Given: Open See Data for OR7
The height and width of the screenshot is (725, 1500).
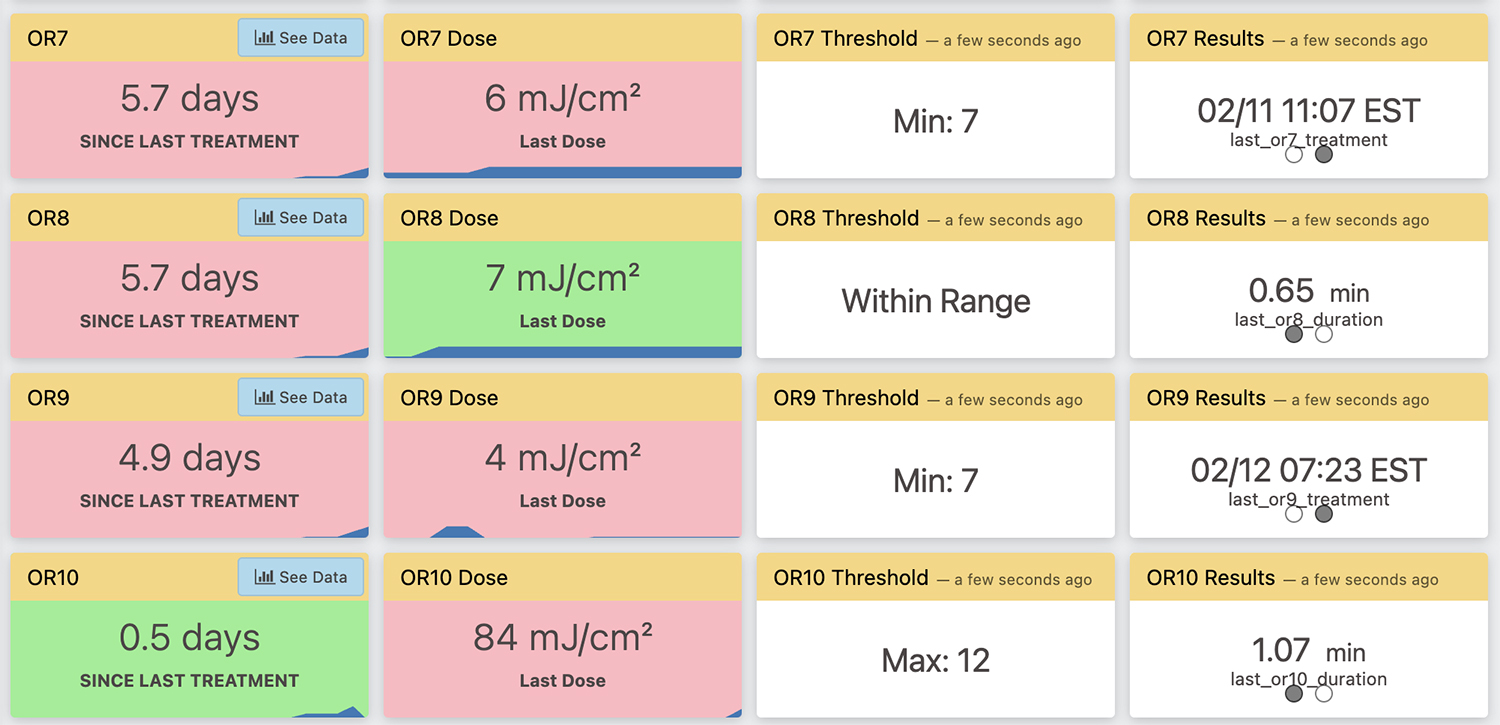Looking at the screenshot, I should pos(301,38).
